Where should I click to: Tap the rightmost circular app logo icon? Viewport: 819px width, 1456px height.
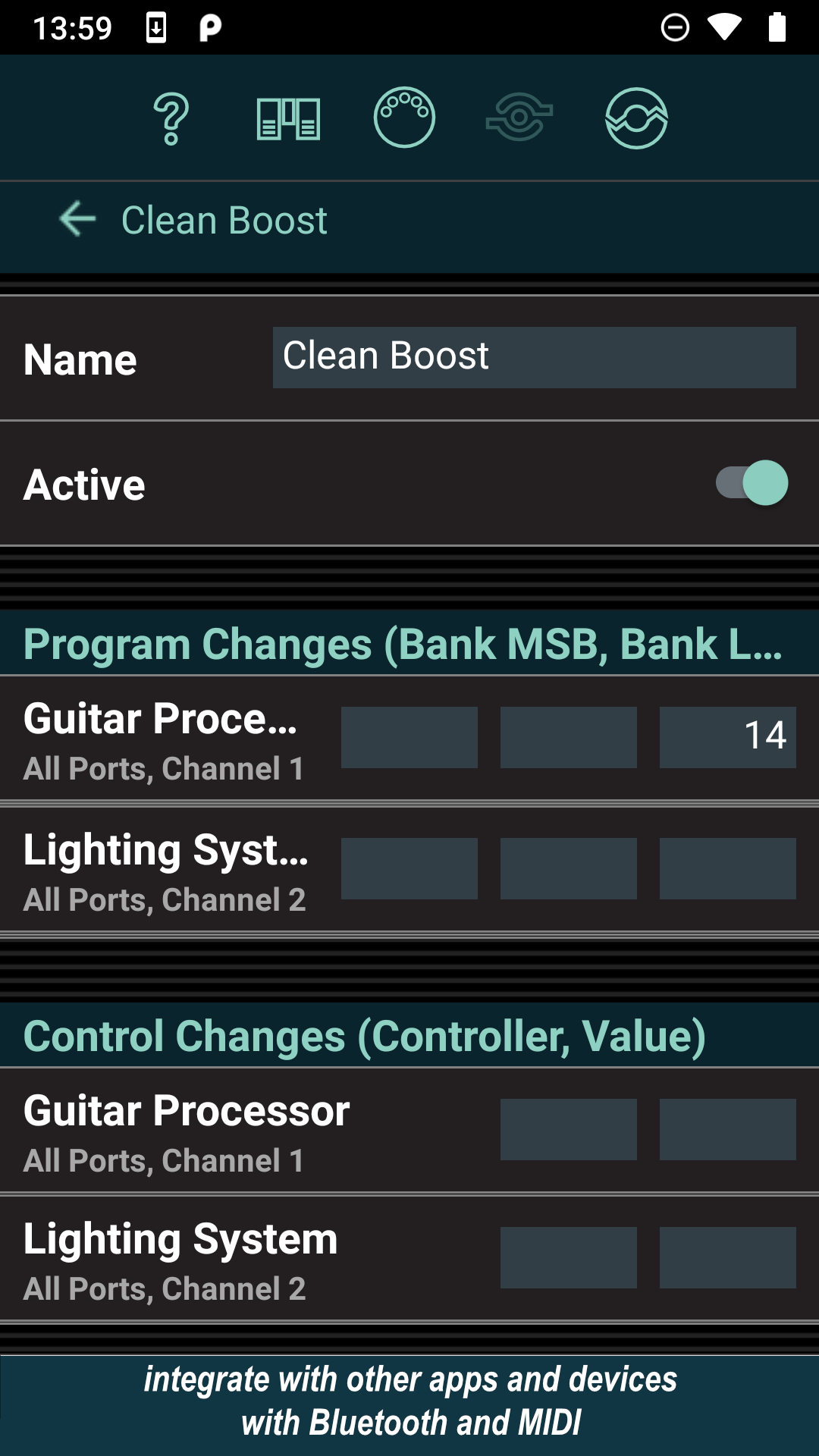pyautogui.click(x=636, y=118)
